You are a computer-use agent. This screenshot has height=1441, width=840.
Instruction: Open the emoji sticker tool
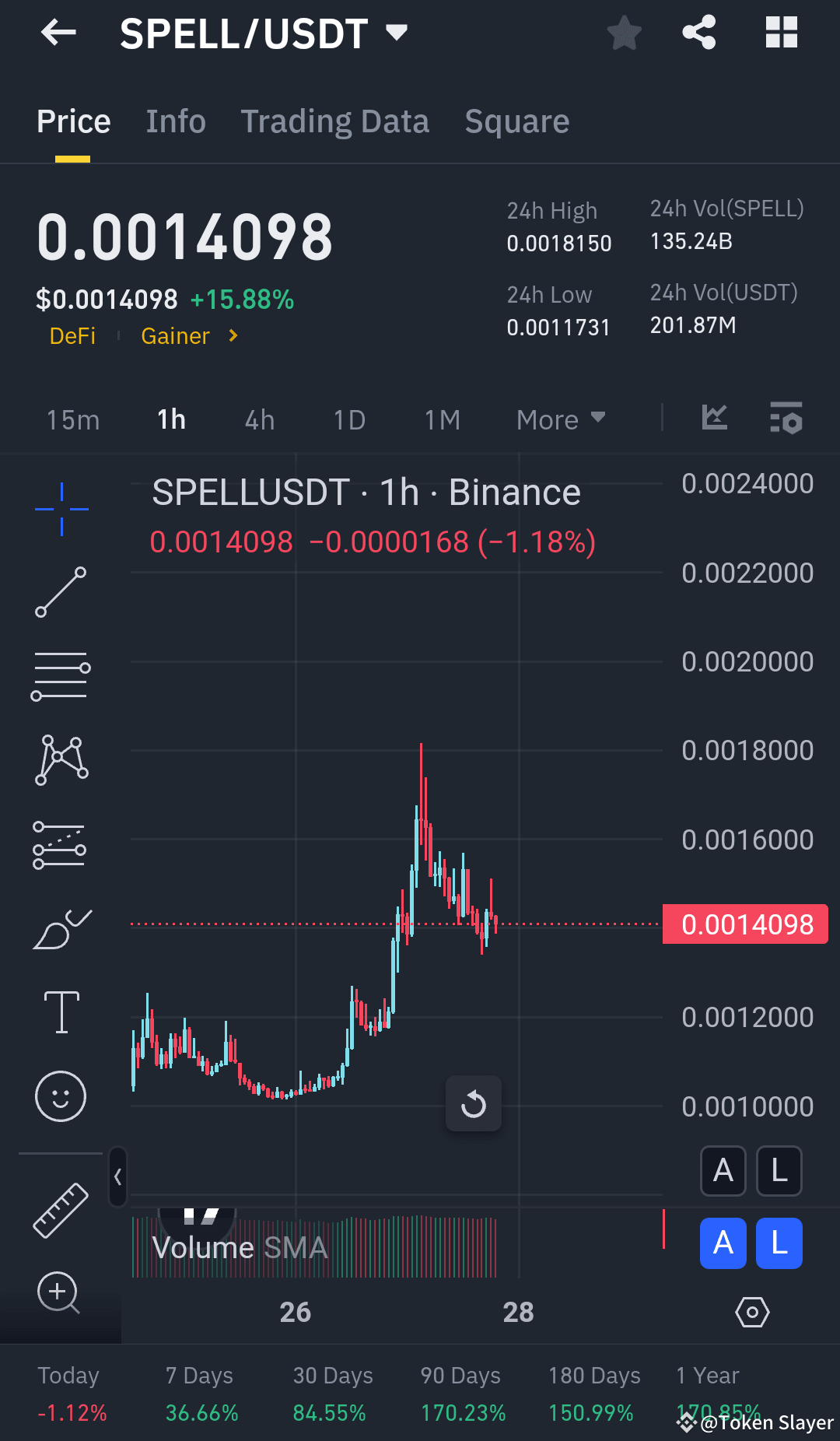pos(60,1096)
